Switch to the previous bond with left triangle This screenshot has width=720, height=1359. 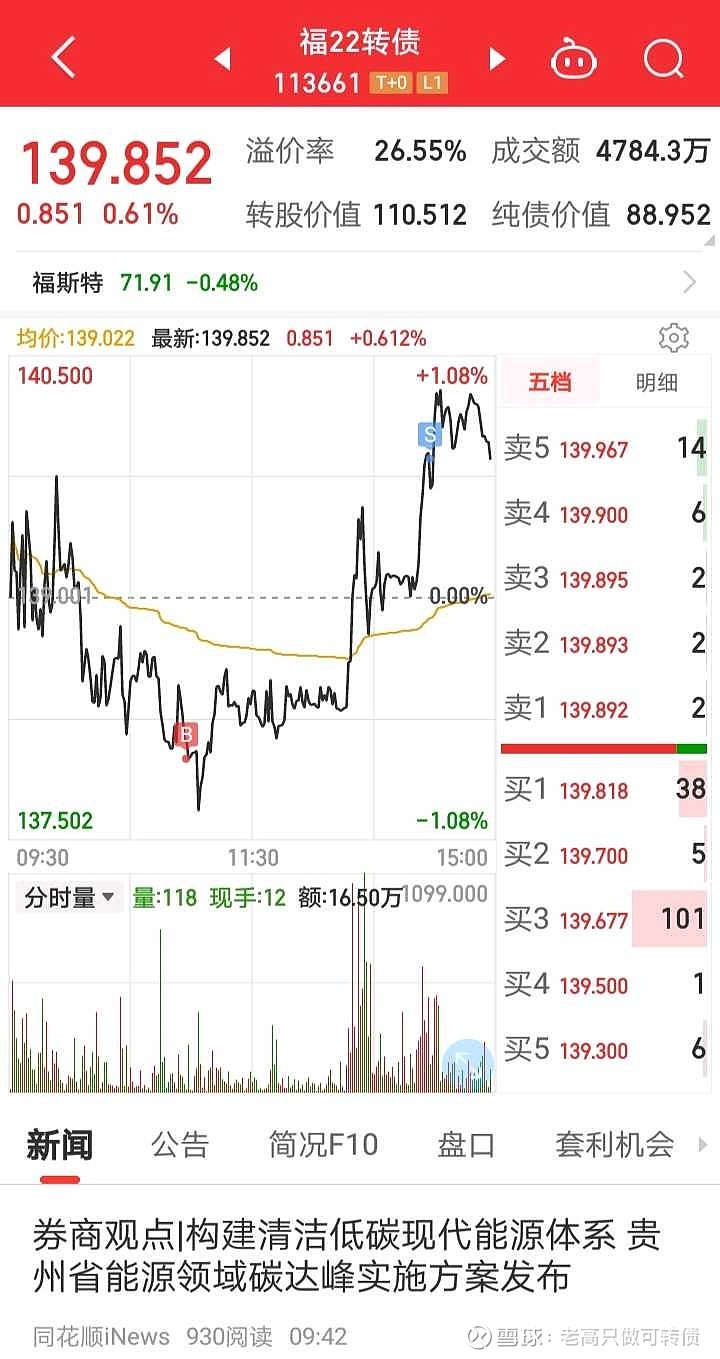(x=223, y=59)
